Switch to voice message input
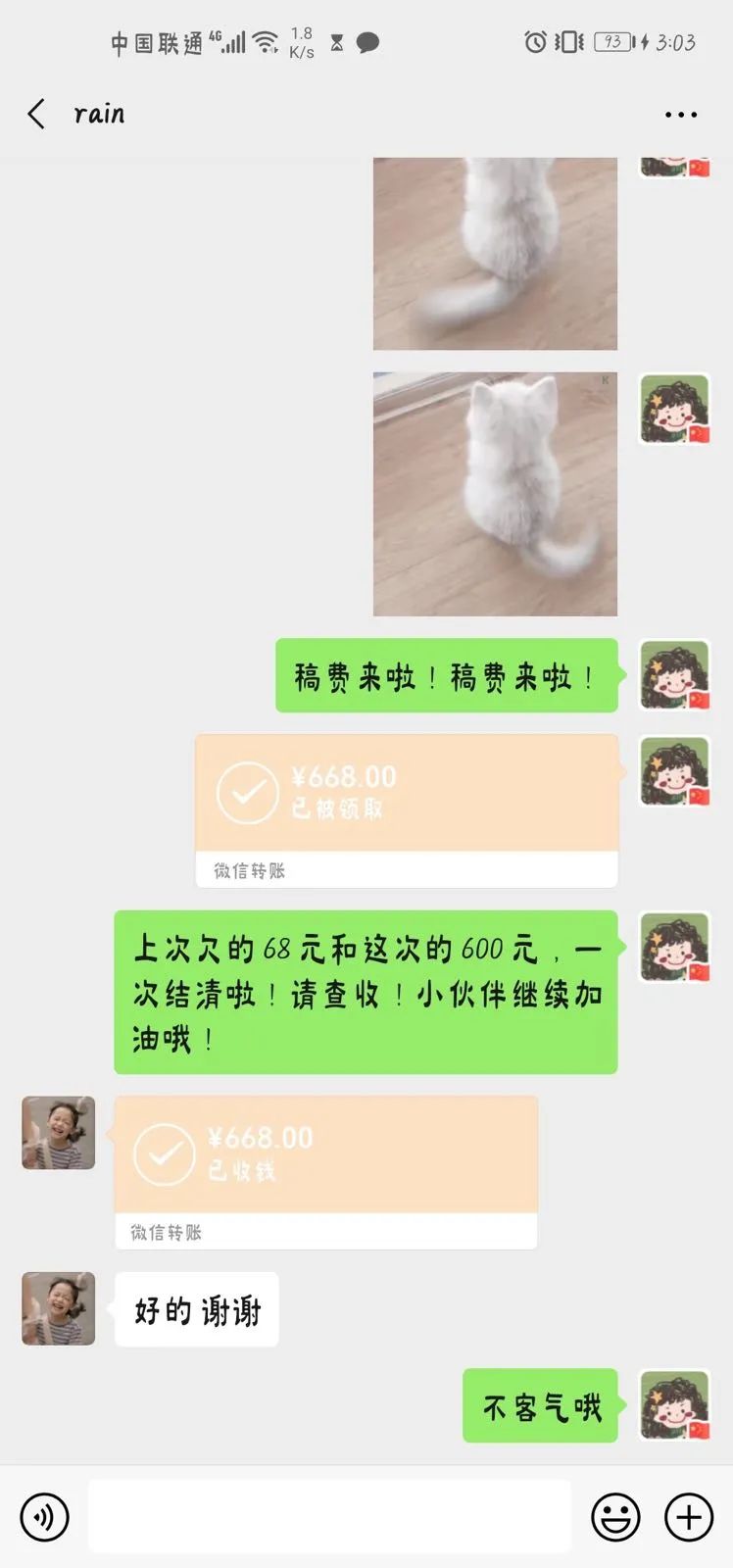This screenshot has height=1568, width=733. [x=44, y=1518]
